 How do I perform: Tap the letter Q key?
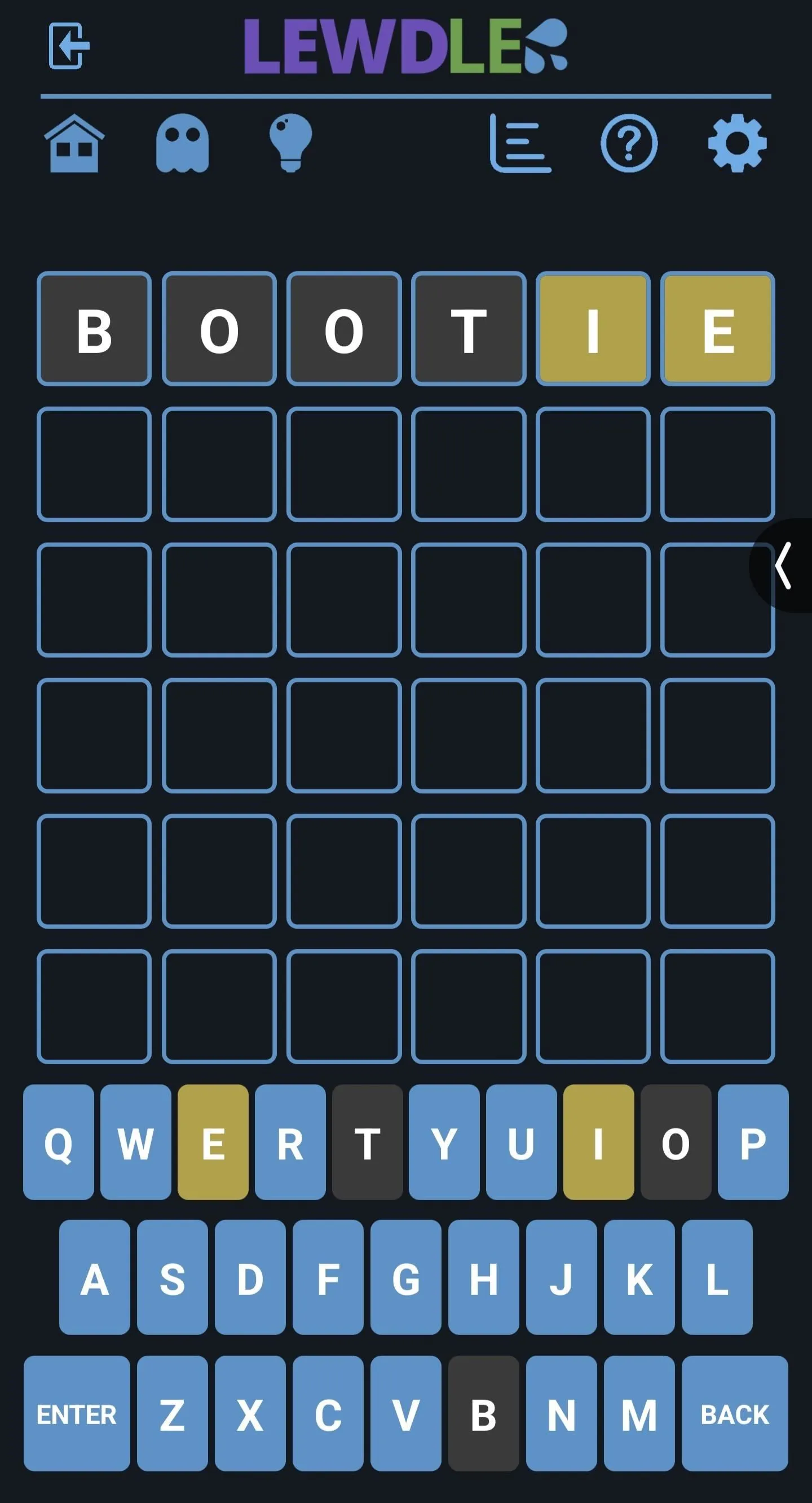click(x=58, y=1142)
